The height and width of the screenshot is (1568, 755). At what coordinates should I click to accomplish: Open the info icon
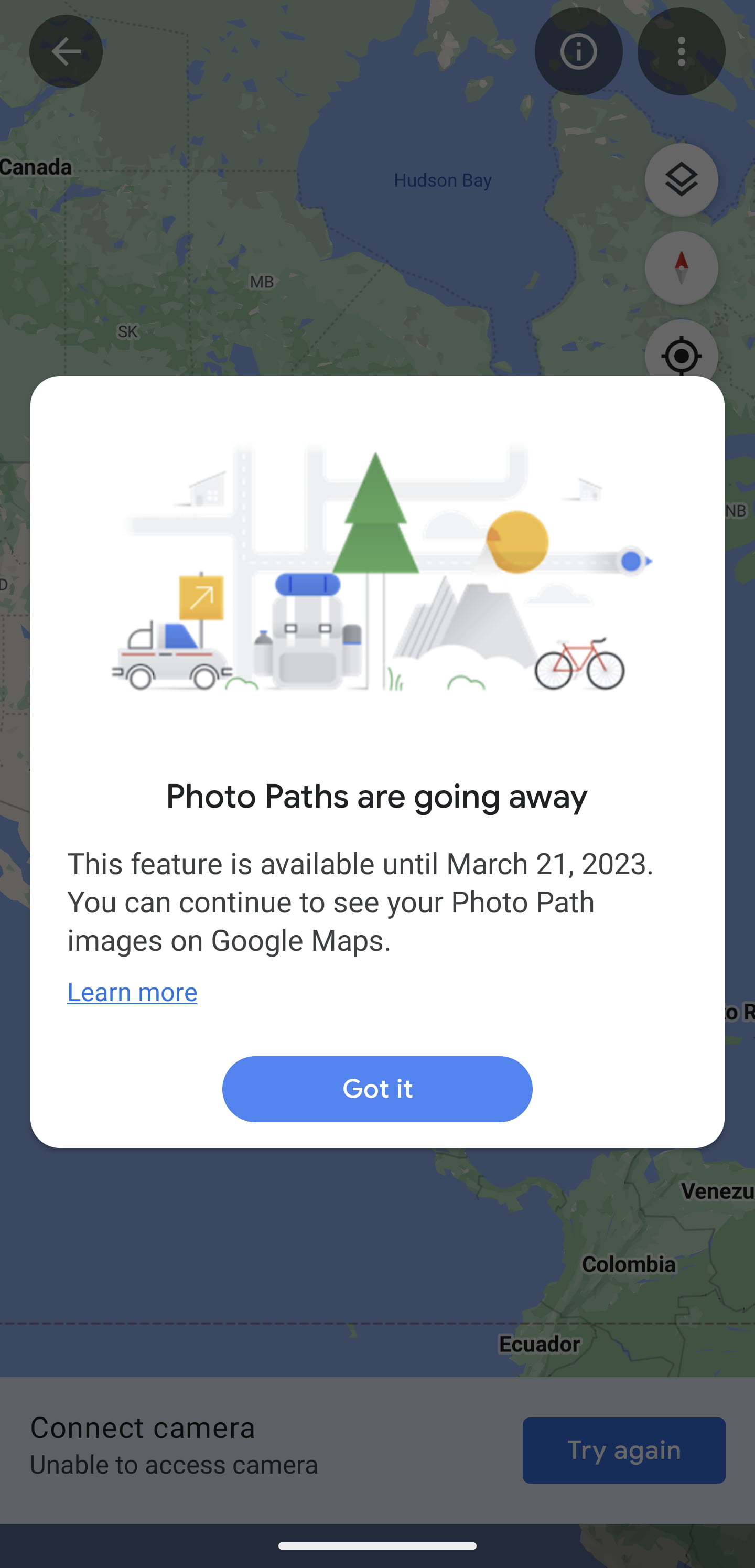(578, 51)
